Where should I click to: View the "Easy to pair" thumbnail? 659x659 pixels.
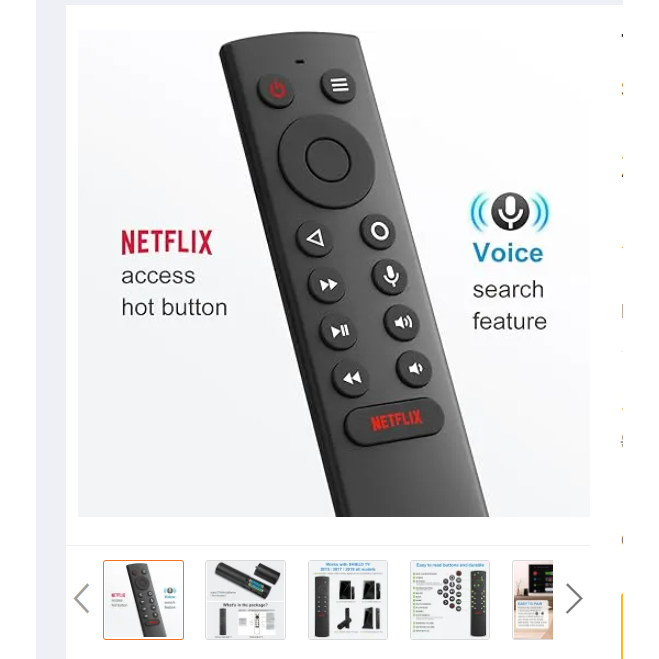pyautogui.click(x=532, y=600)
